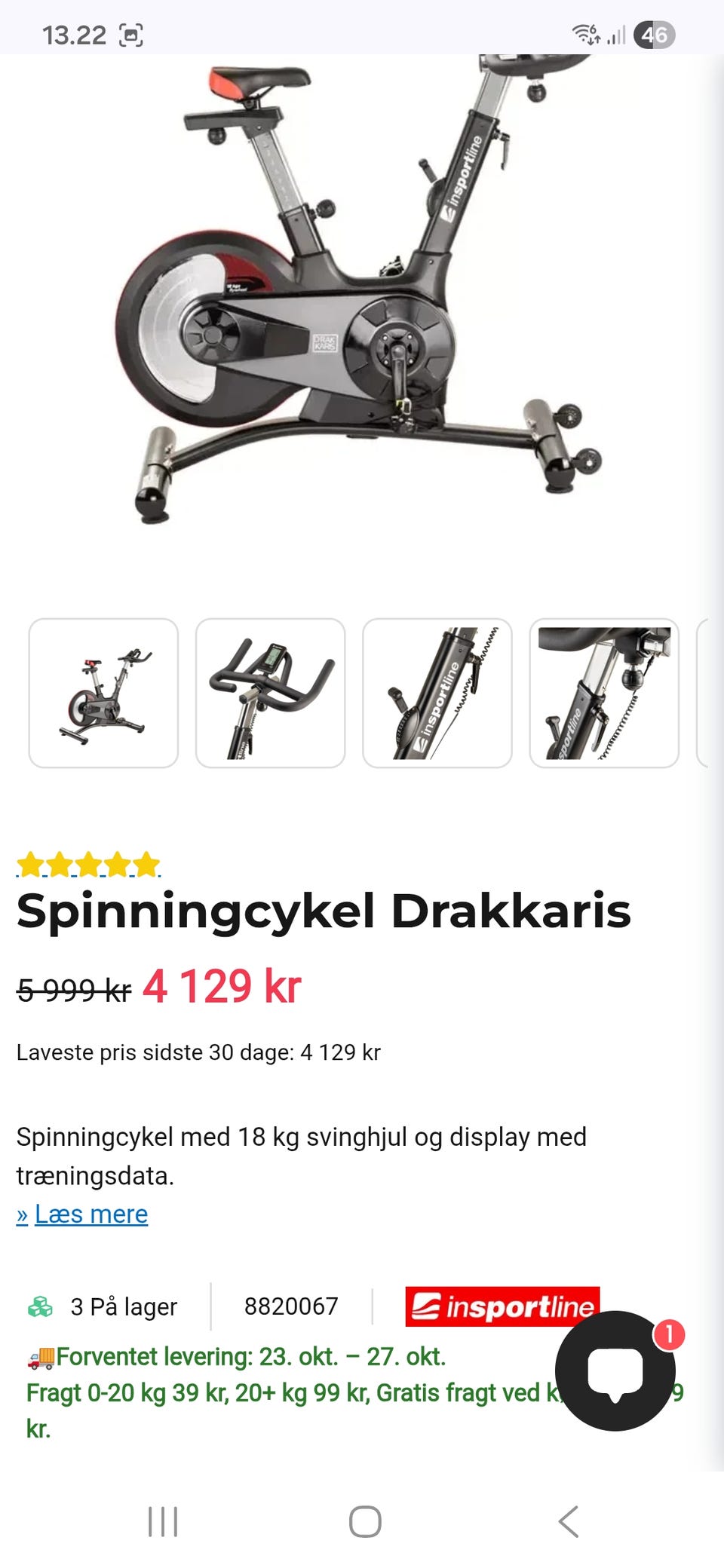Screen dimensions: 724x1568
Task: Select the frame with insportline logo thumbnail
Action: click(437, 693)
